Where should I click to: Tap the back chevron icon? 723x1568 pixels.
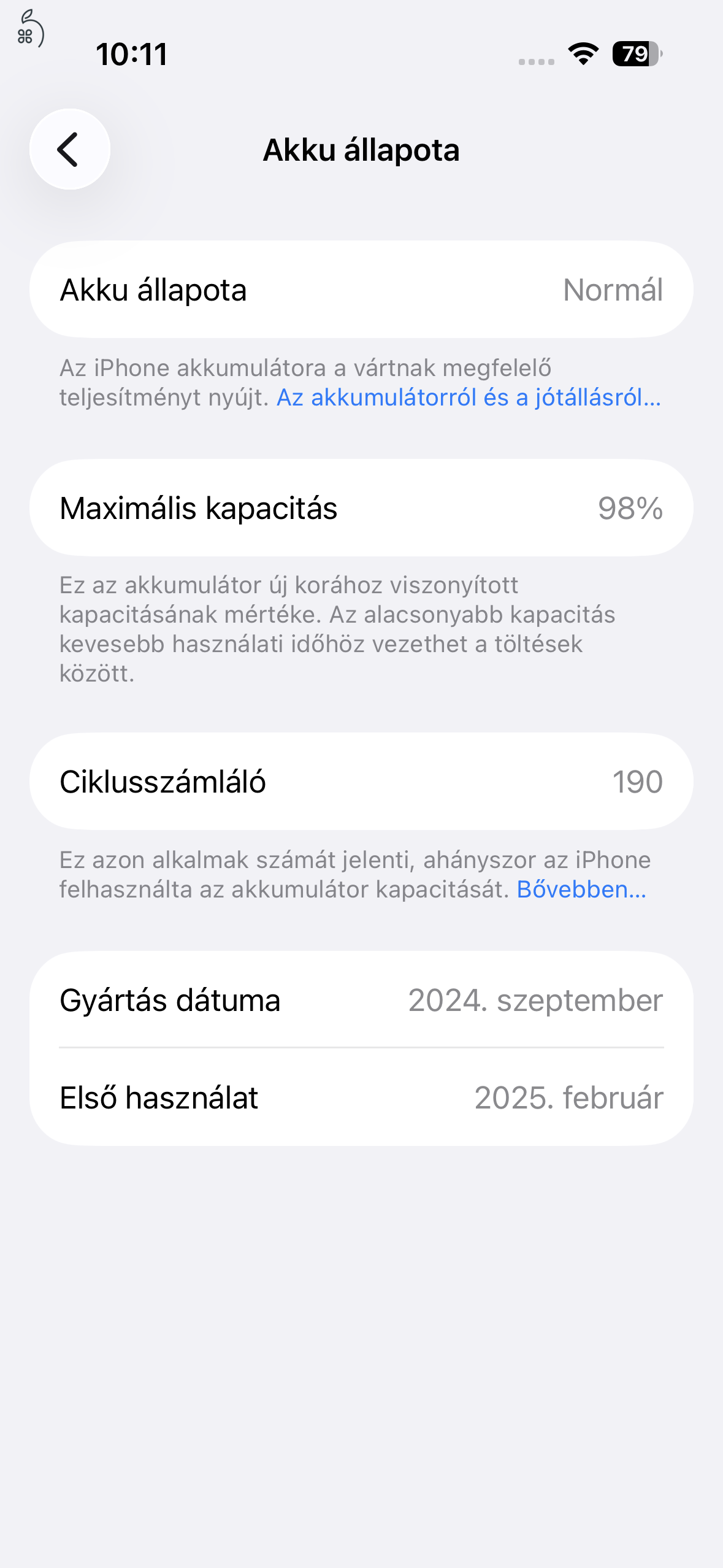click(x=69, y=149)
